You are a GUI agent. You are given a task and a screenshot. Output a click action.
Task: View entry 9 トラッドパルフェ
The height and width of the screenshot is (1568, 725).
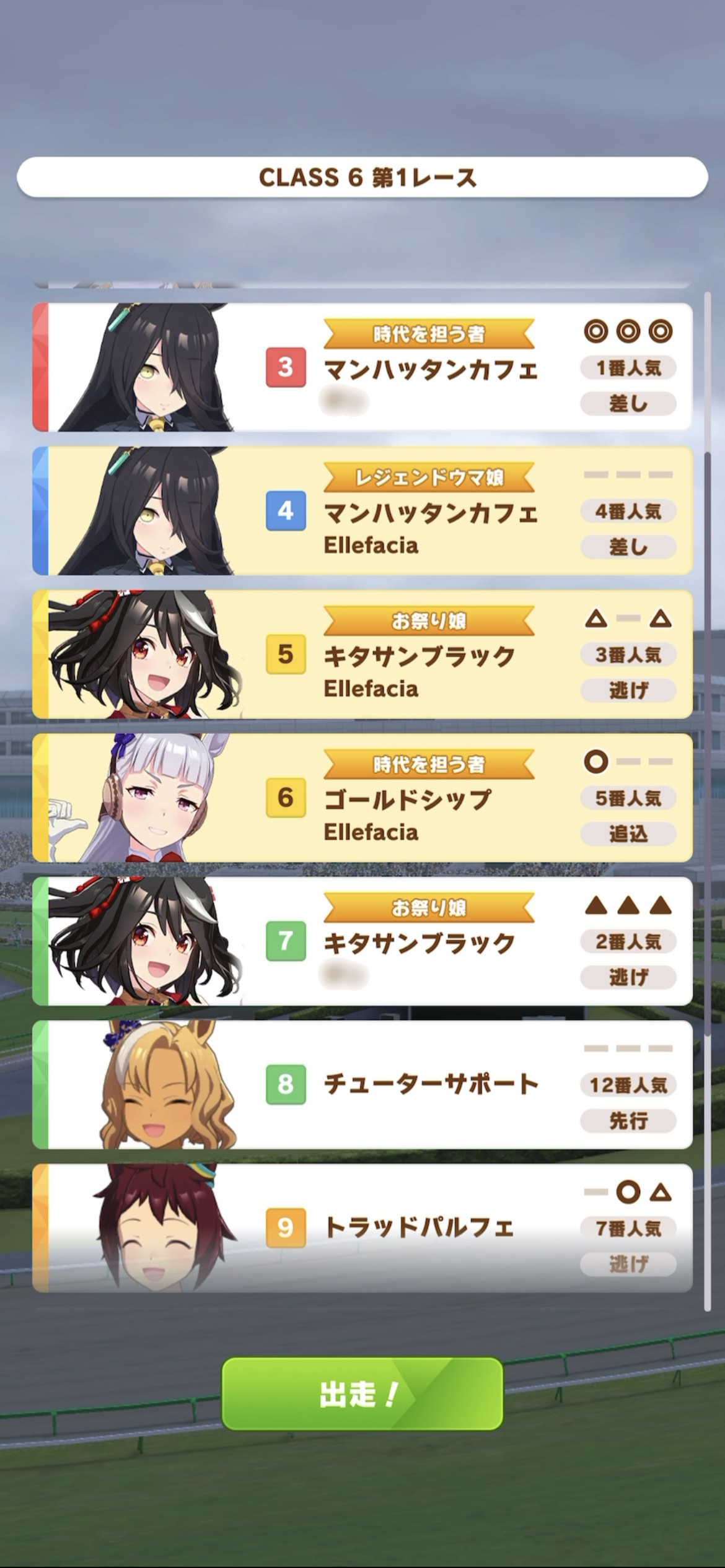tap(362, 1228)
